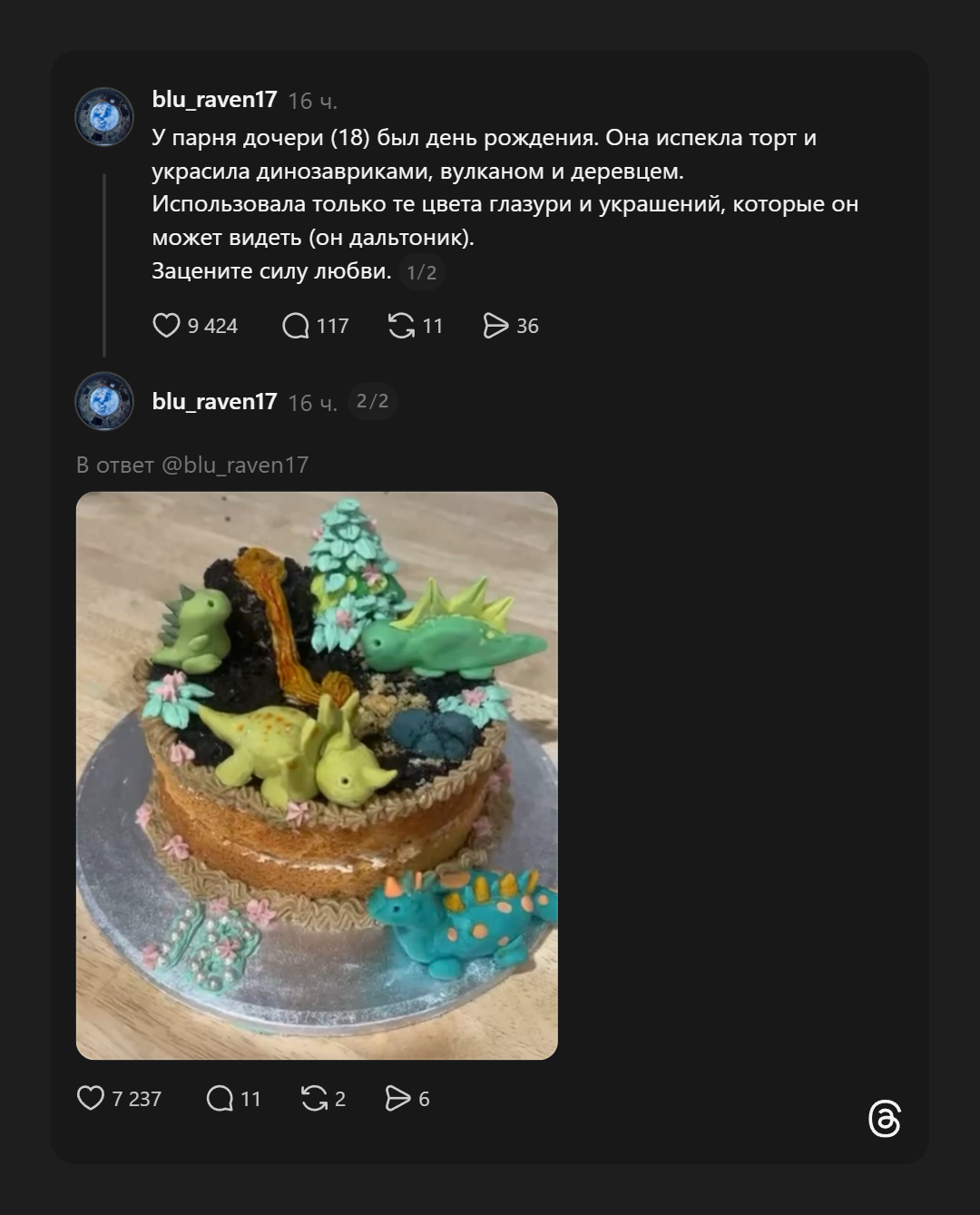Open the blu_raven17 avatar on the second post
The image size is (980, 1215).
click(104, 401)
